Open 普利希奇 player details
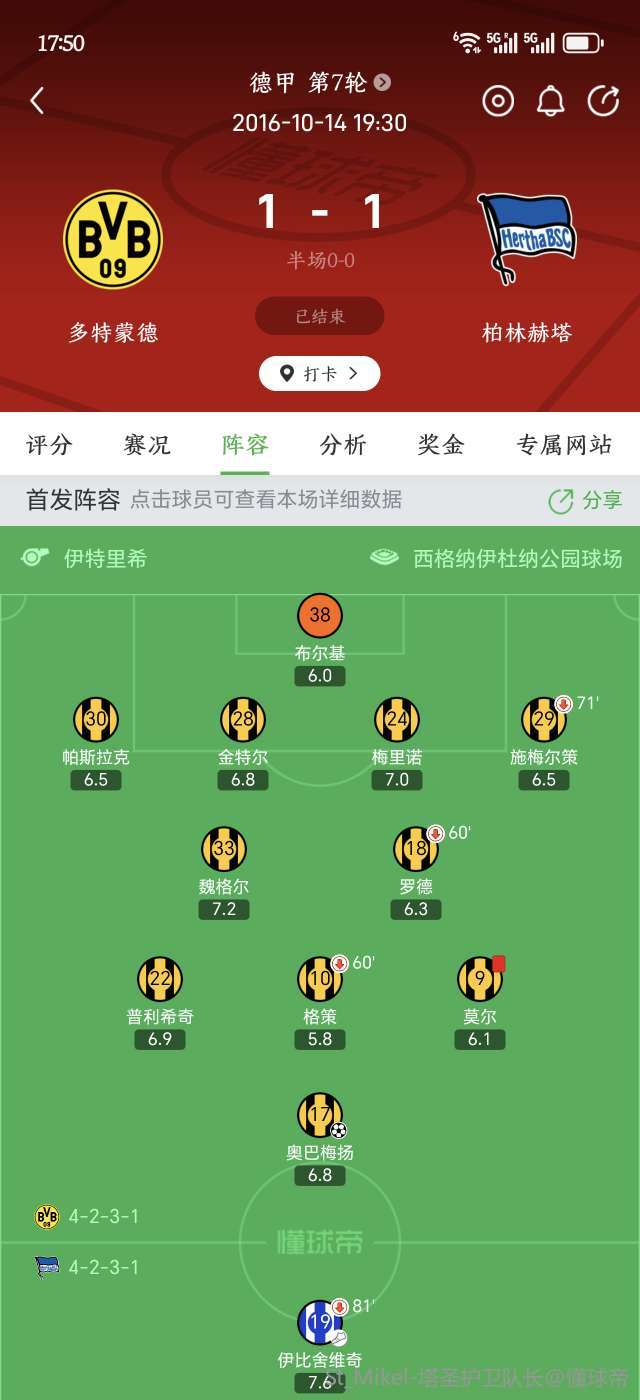640x1400 pixels. tap(160, 979)
